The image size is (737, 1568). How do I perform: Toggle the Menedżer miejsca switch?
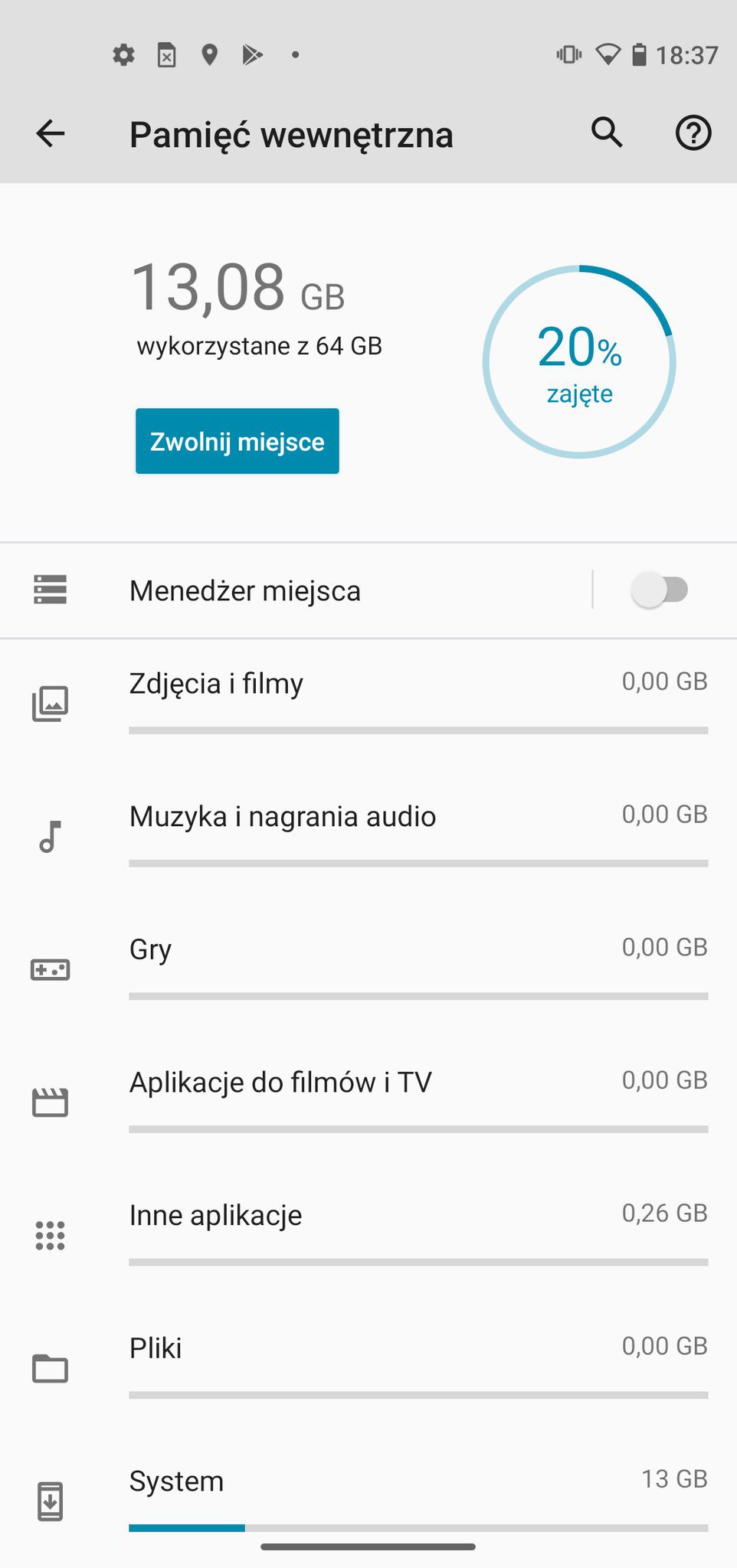[x=660, y=590]
